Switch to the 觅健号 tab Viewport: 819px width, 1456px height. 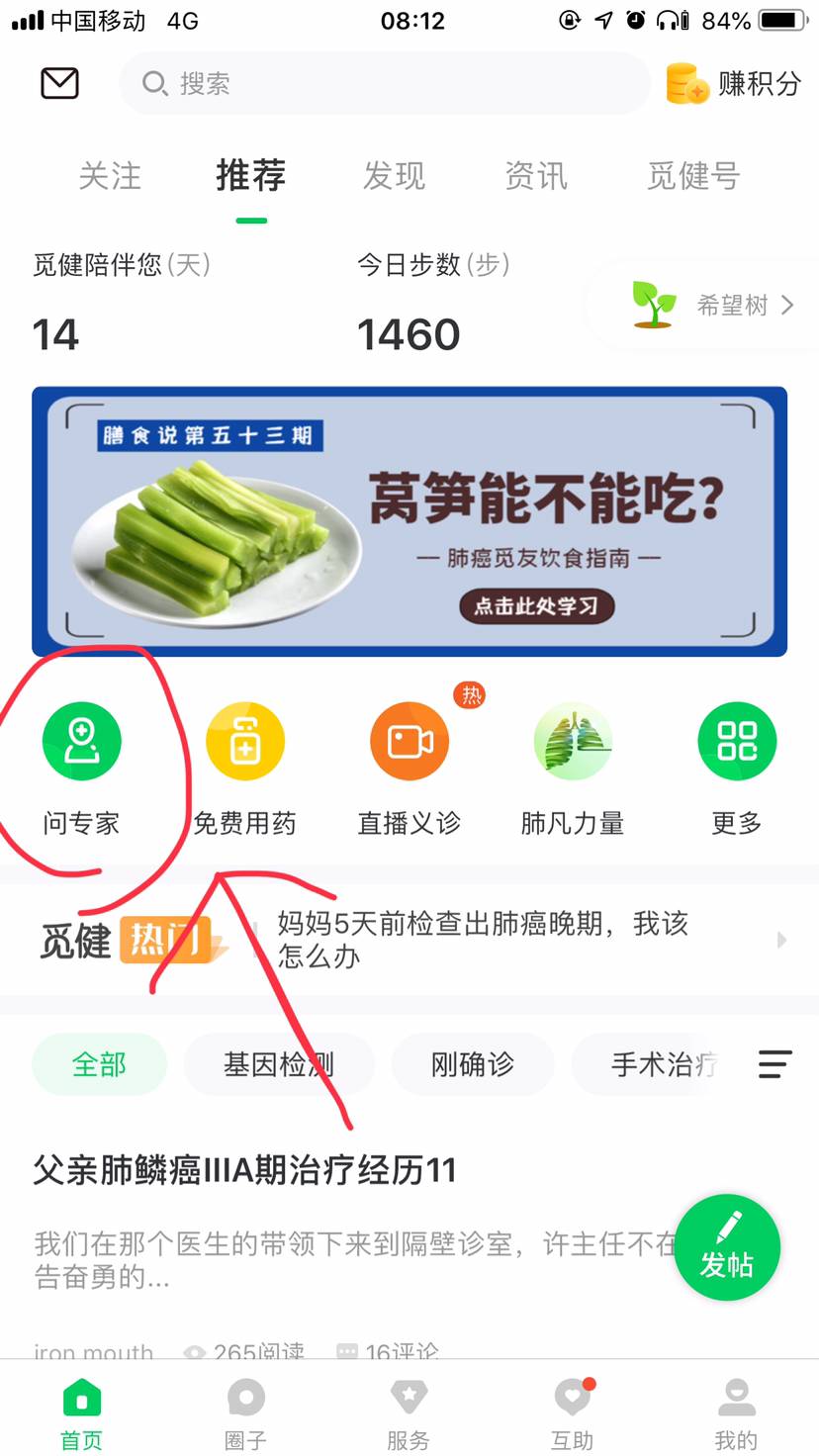(x=693, y=176)
